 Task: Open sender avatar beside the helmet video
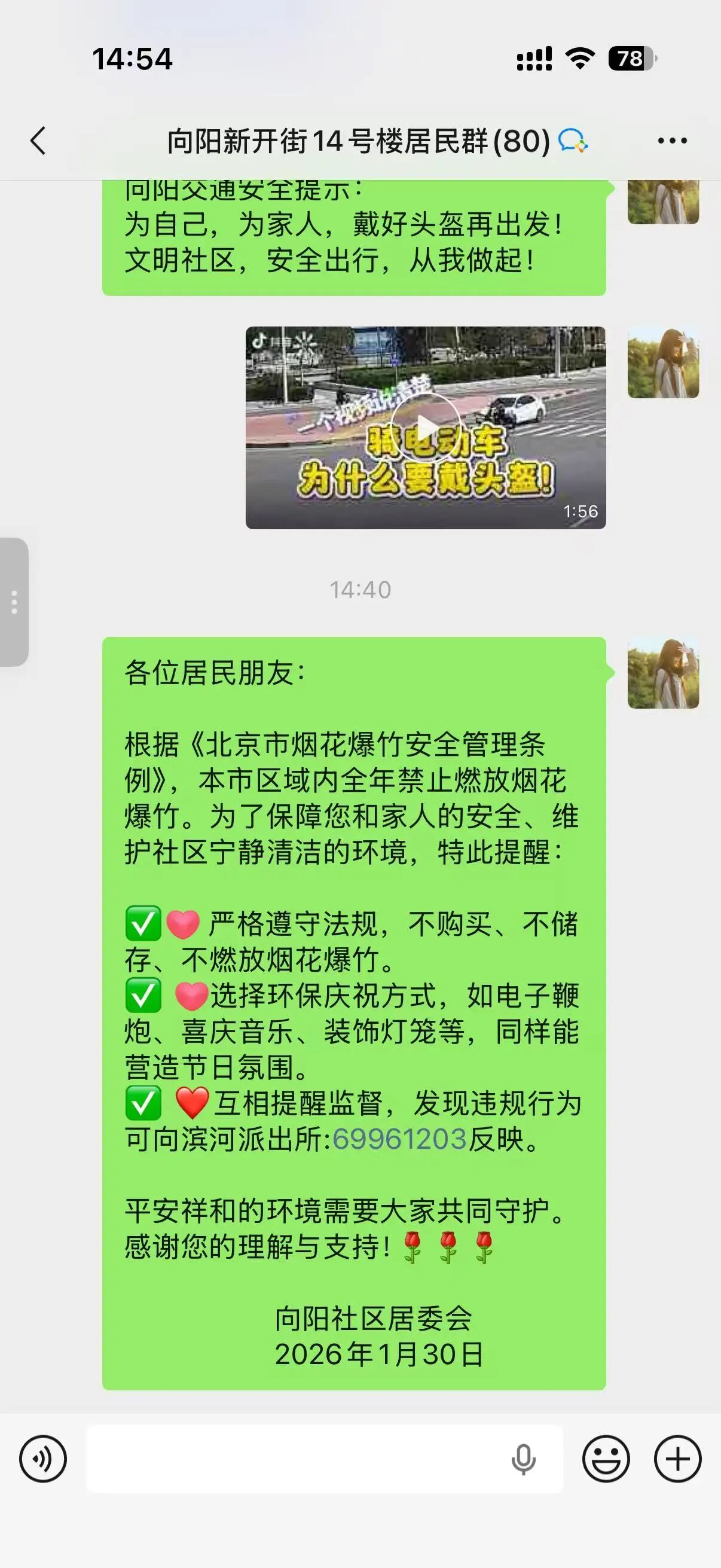tap(662, 364)
